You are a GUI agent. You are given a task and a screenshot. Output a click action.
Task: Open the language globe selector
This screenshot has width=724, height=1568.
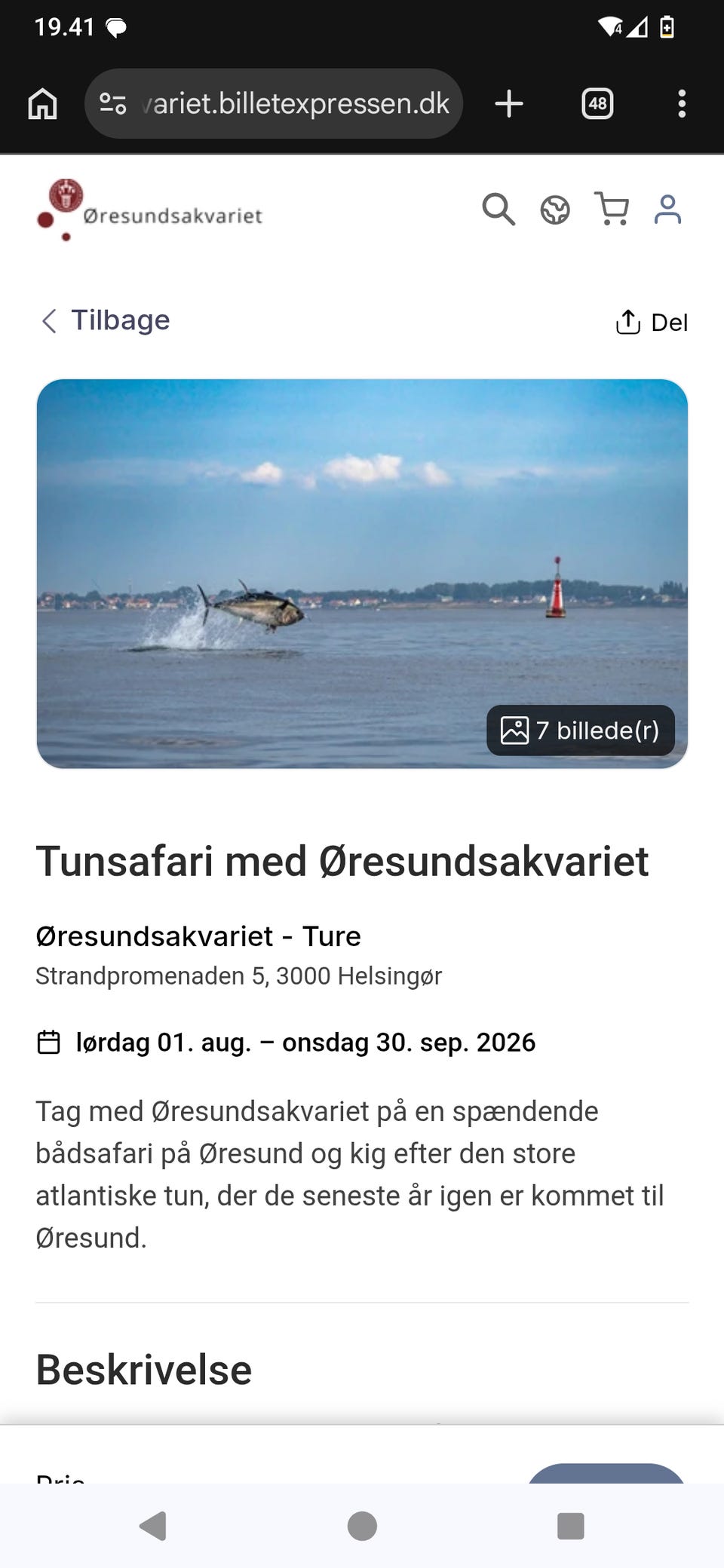pos(555,210)
